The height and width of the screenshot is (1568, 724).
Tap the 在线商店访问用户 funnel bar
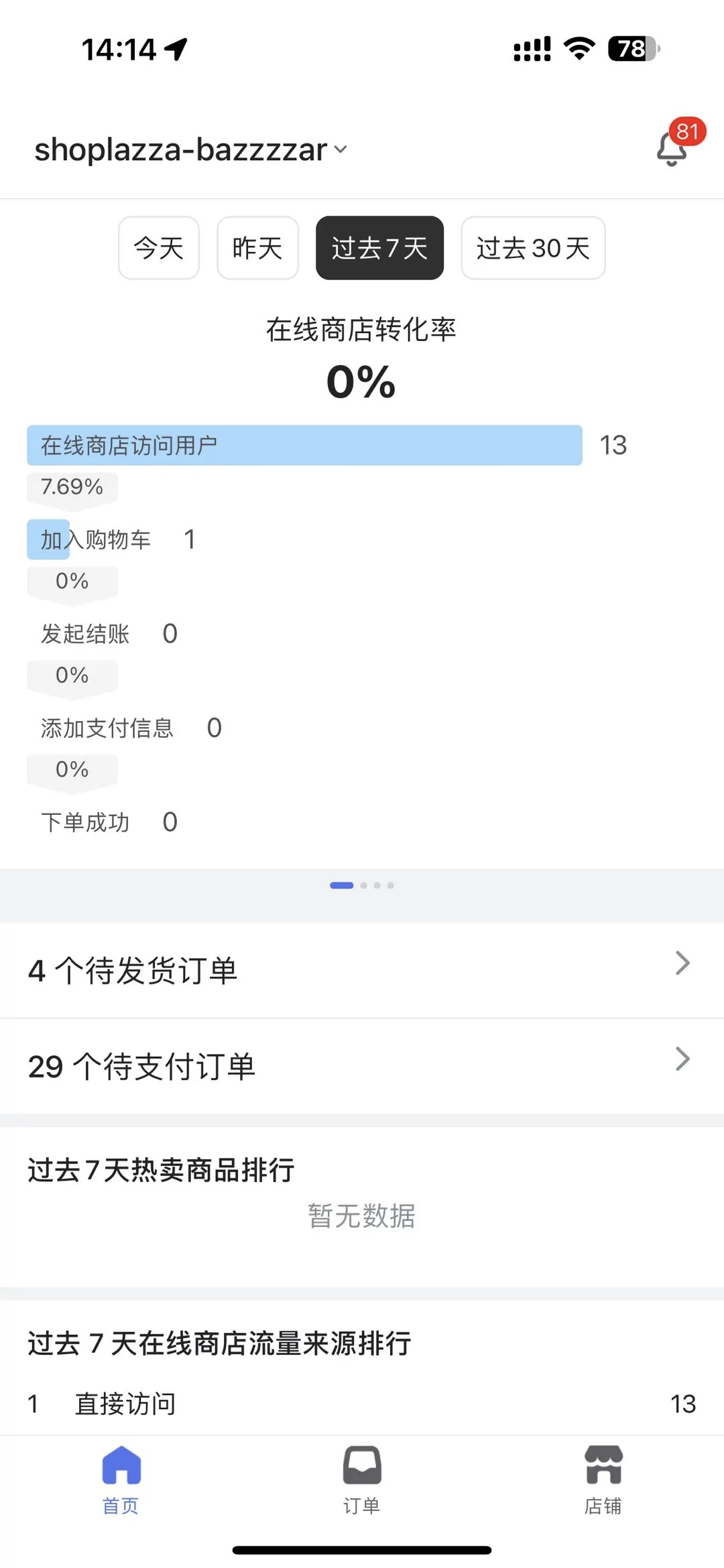305,444
